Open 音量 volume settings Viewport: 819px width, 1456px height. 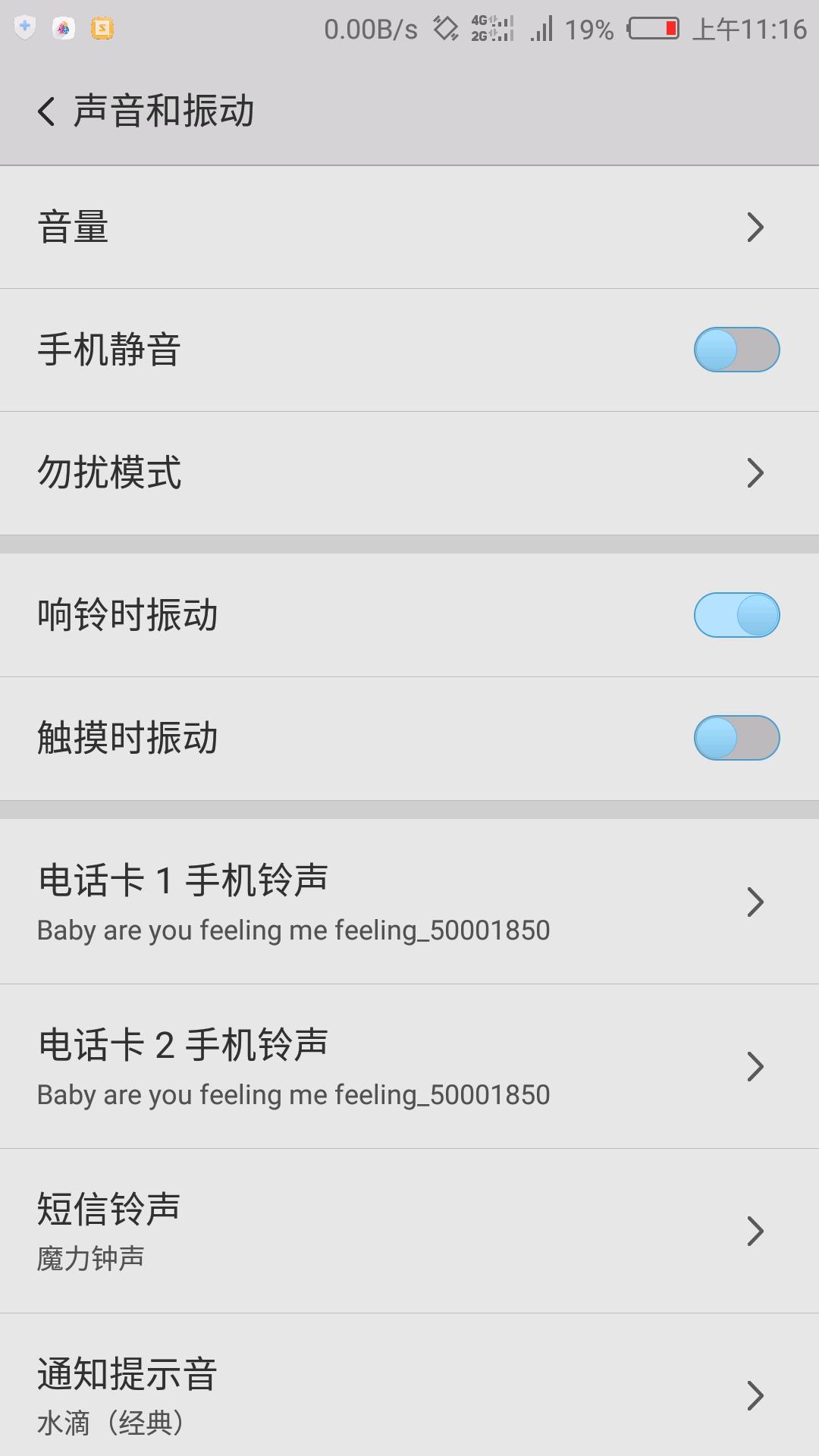click(x=409, y=227)
